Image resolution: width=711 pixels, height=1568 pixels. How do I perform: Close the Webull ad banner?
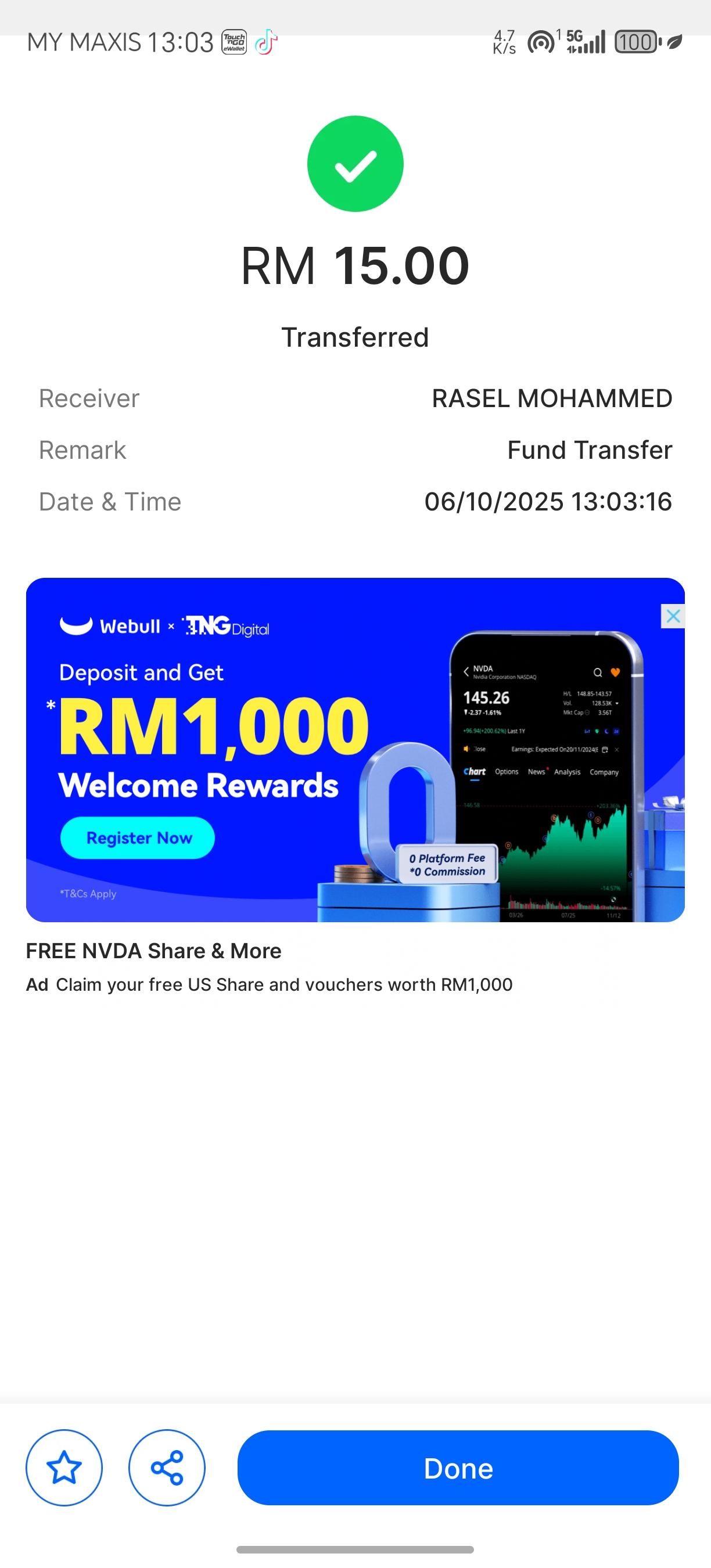click(673, 616)
